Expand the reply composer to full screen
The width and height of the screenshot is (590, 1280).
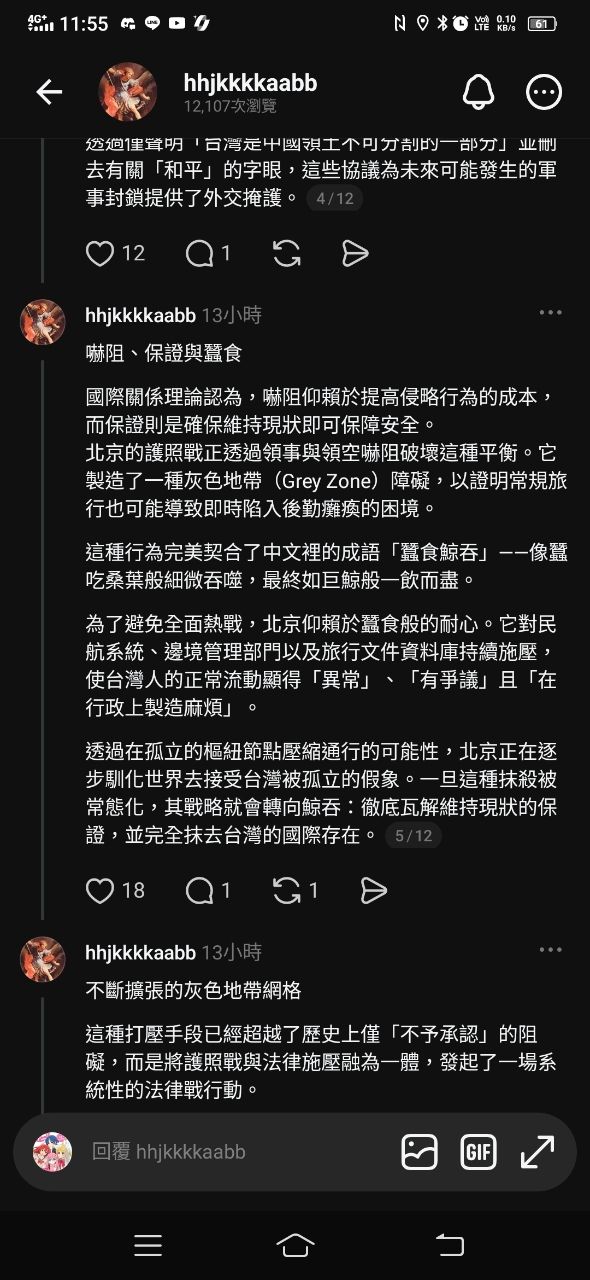click(x=537, y=1152)
